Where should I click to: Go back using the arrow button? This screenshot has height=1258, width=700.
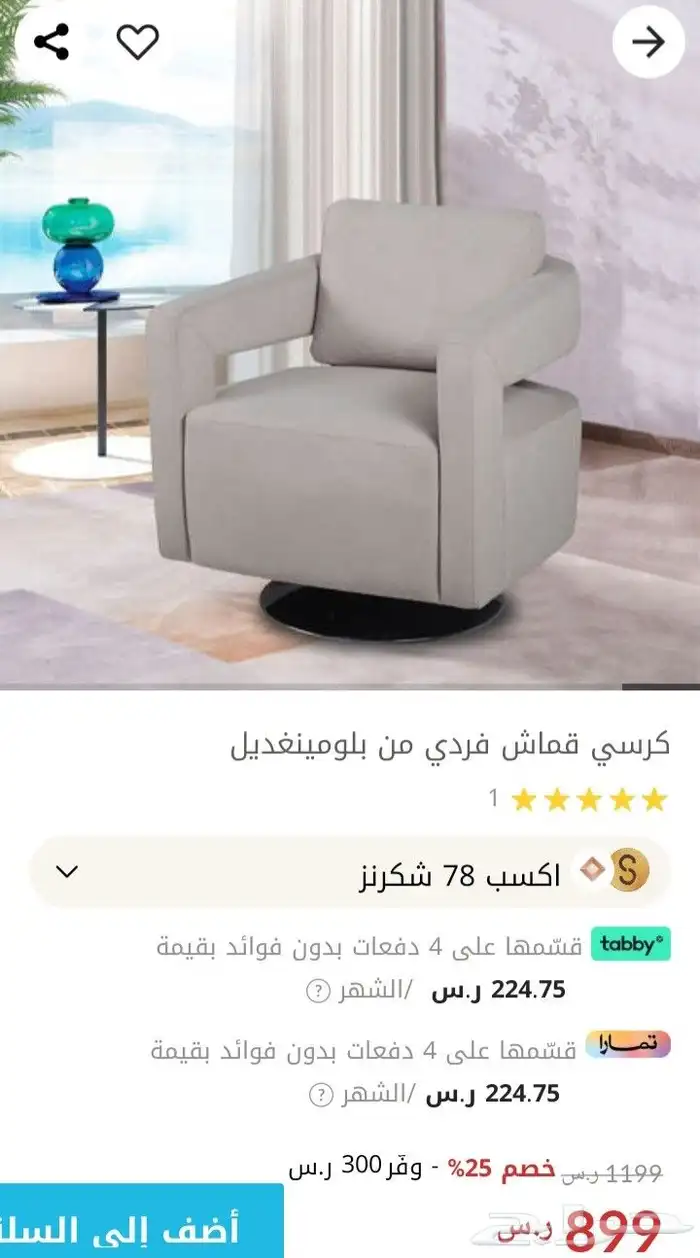648,42
